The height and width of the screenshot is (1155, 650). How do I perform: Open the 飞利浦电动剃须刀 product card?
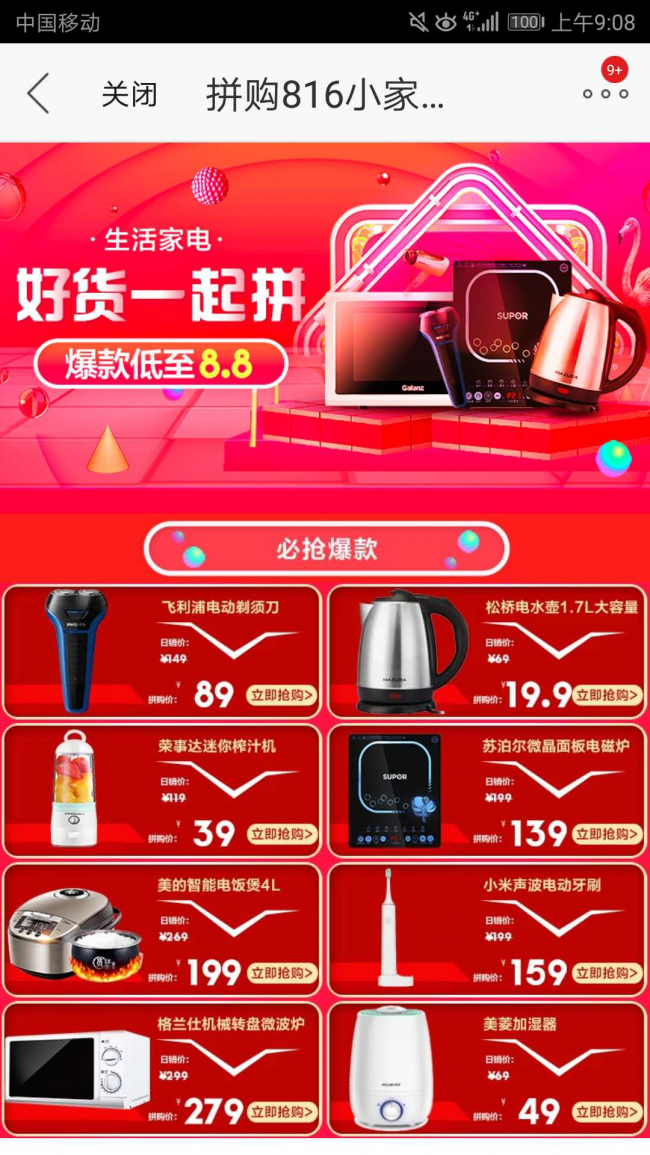(162, 651)
